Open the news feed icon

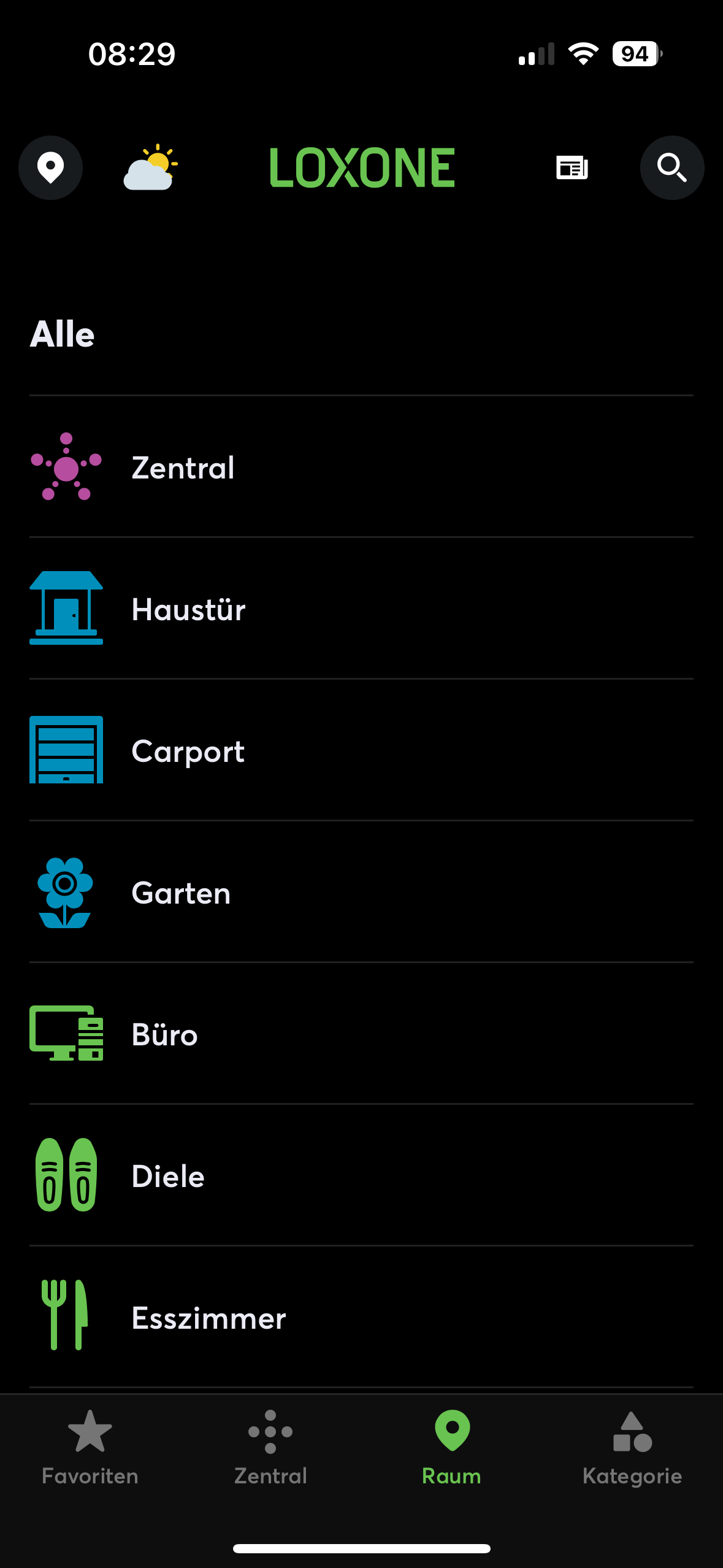tap(572, 167)
